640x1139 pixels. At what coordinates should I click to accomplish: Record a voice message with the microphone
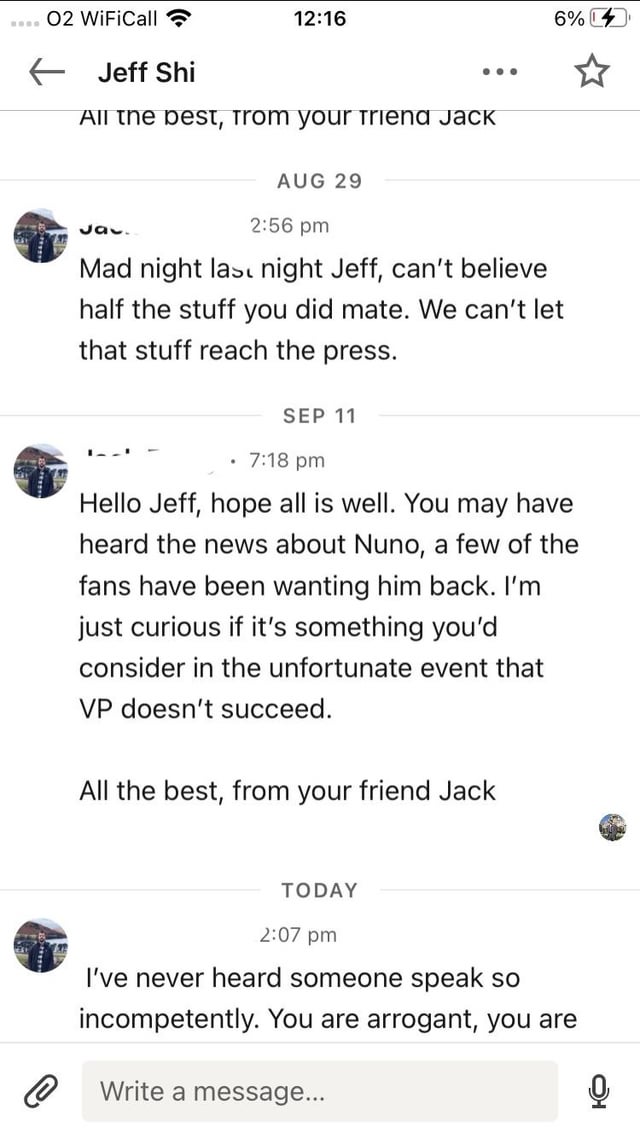[599, 1091]
